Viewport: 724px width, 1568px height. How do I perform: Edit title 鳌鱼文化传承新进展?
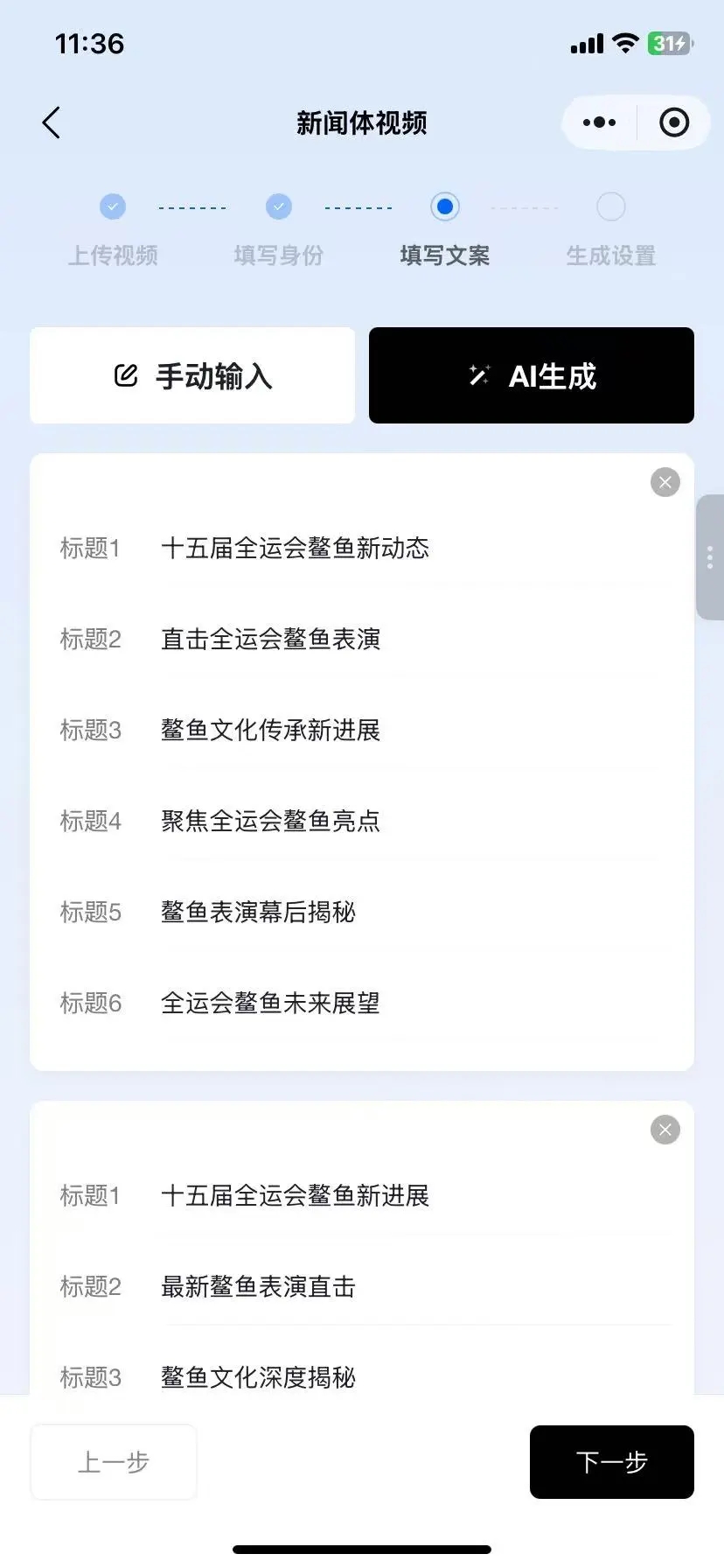coord(271,731)
